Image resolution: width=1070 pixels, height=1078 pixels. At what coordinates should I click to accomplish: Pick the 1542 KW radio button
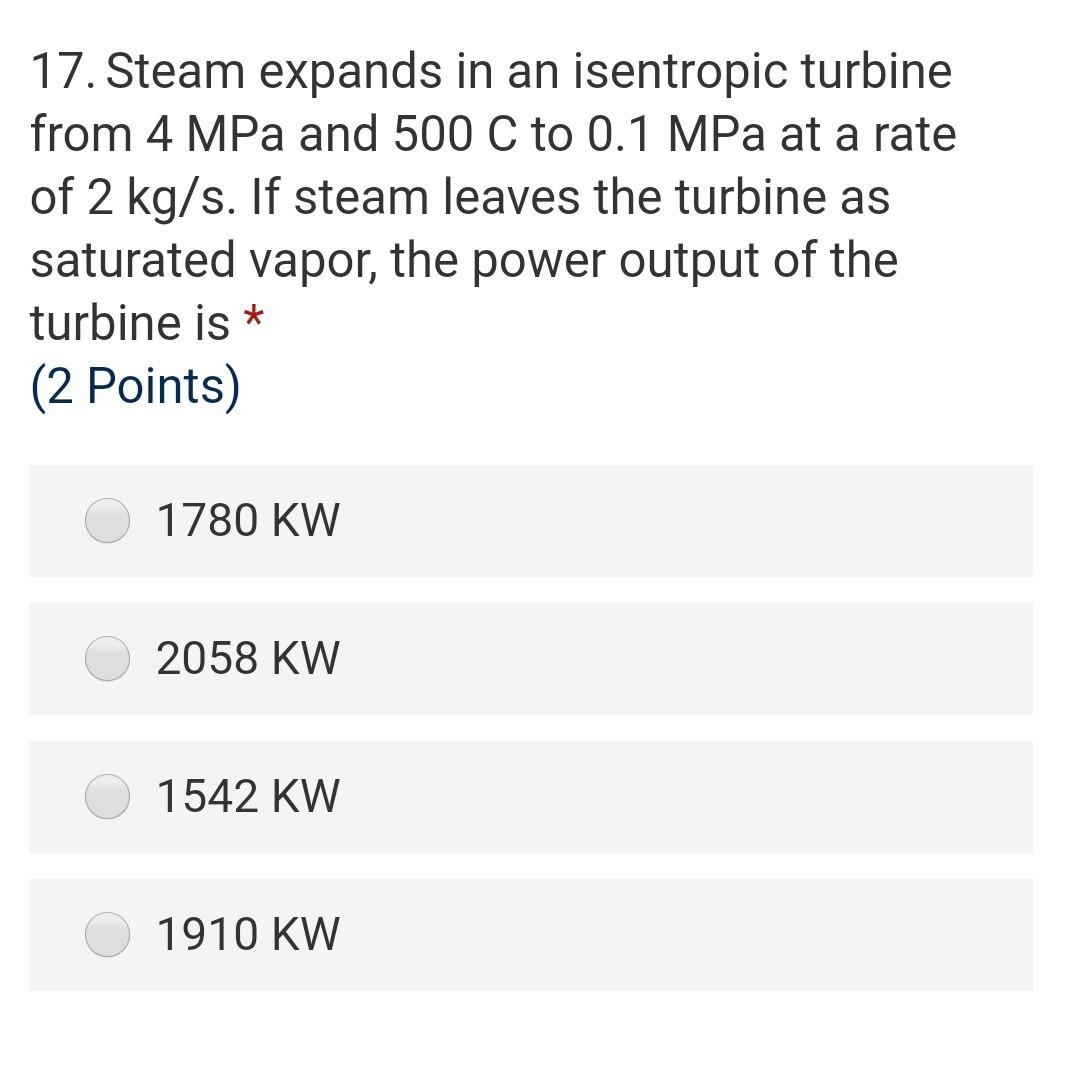pos(107,797)
